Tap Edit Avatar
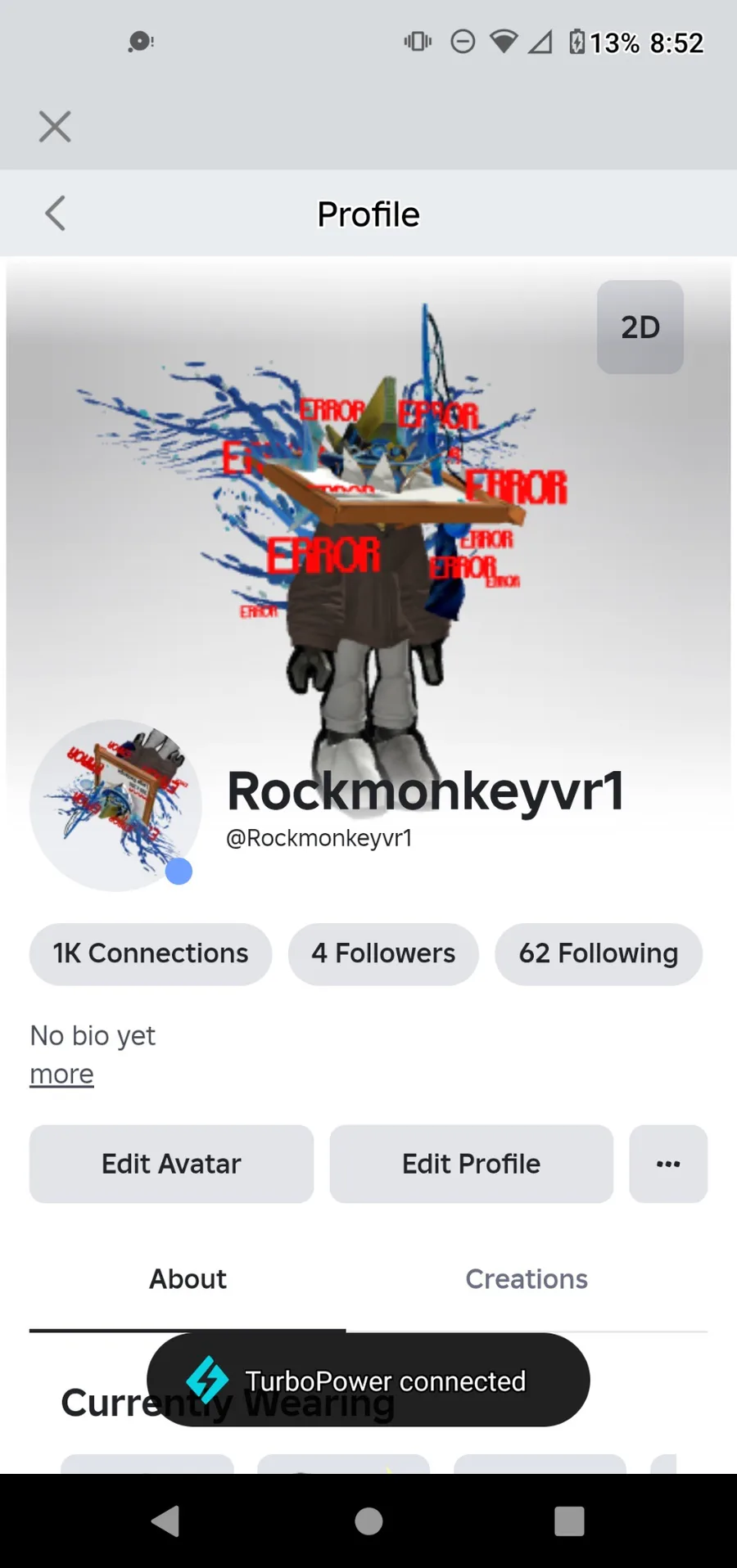Screen dimensions: 737x1568 pyautogui.click(x=171, y=1164)
